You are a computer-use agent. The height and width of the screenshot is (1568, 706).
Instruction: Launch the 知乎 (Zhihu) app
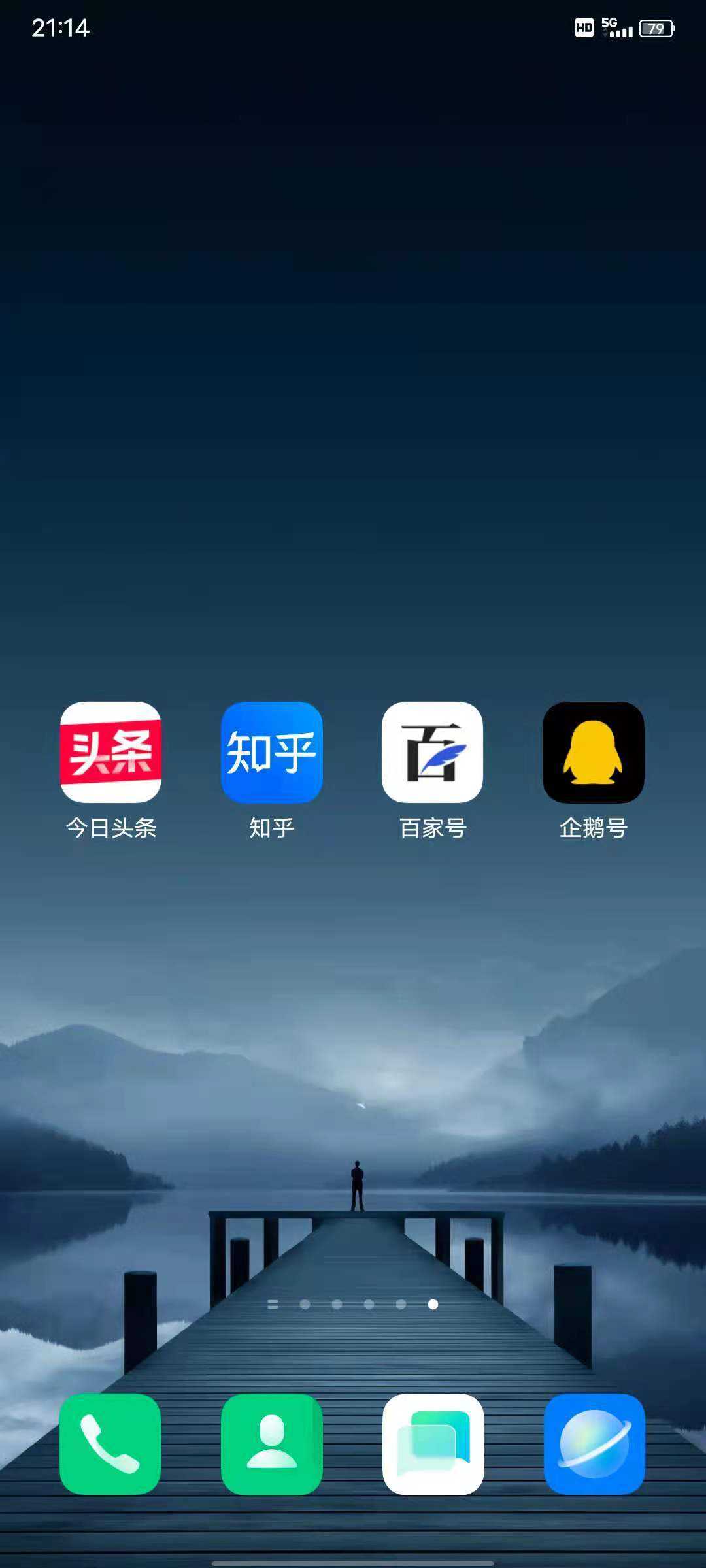[270, 755]
